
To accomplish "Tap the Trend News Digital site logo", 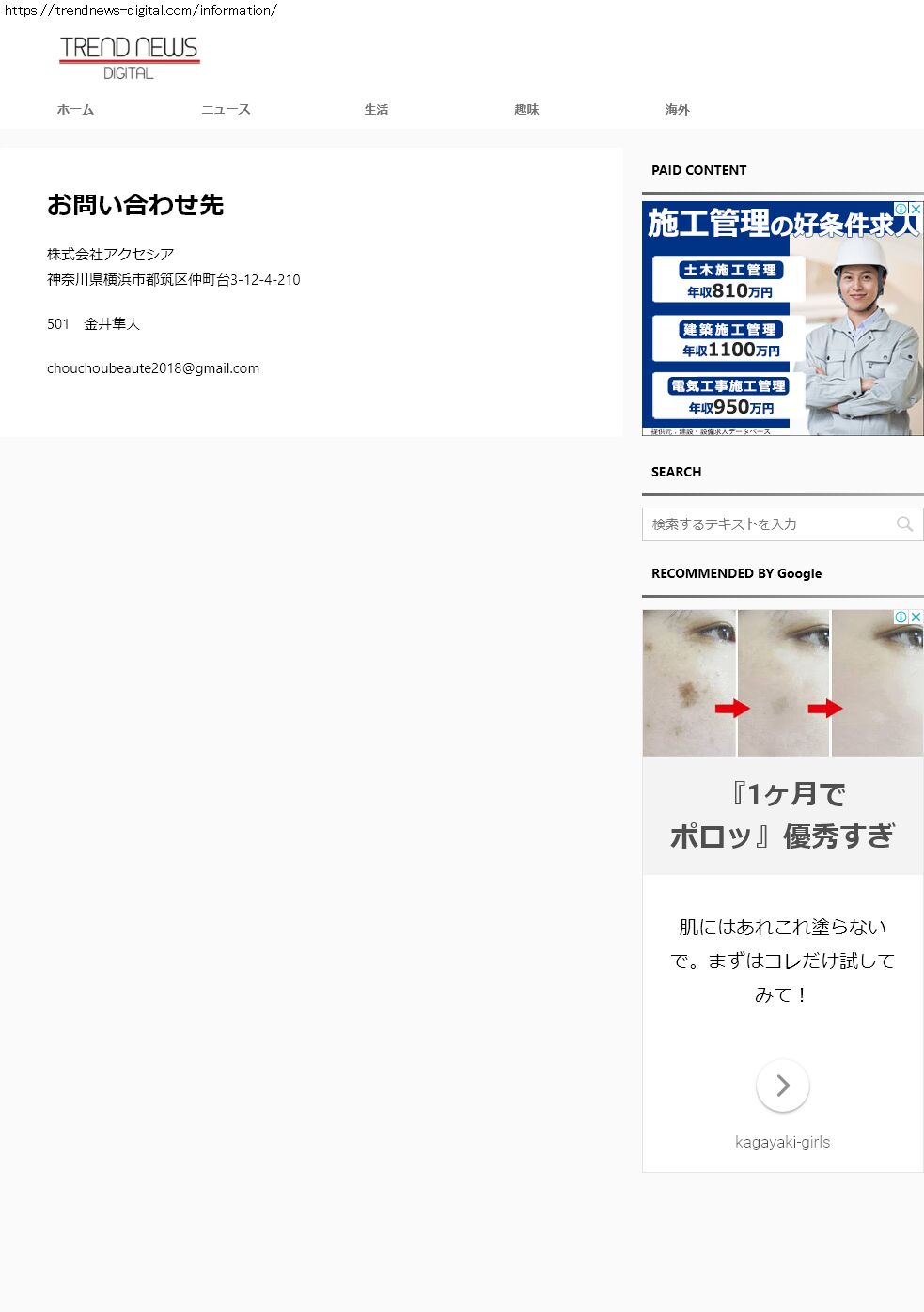I will (x=130, y=57).
